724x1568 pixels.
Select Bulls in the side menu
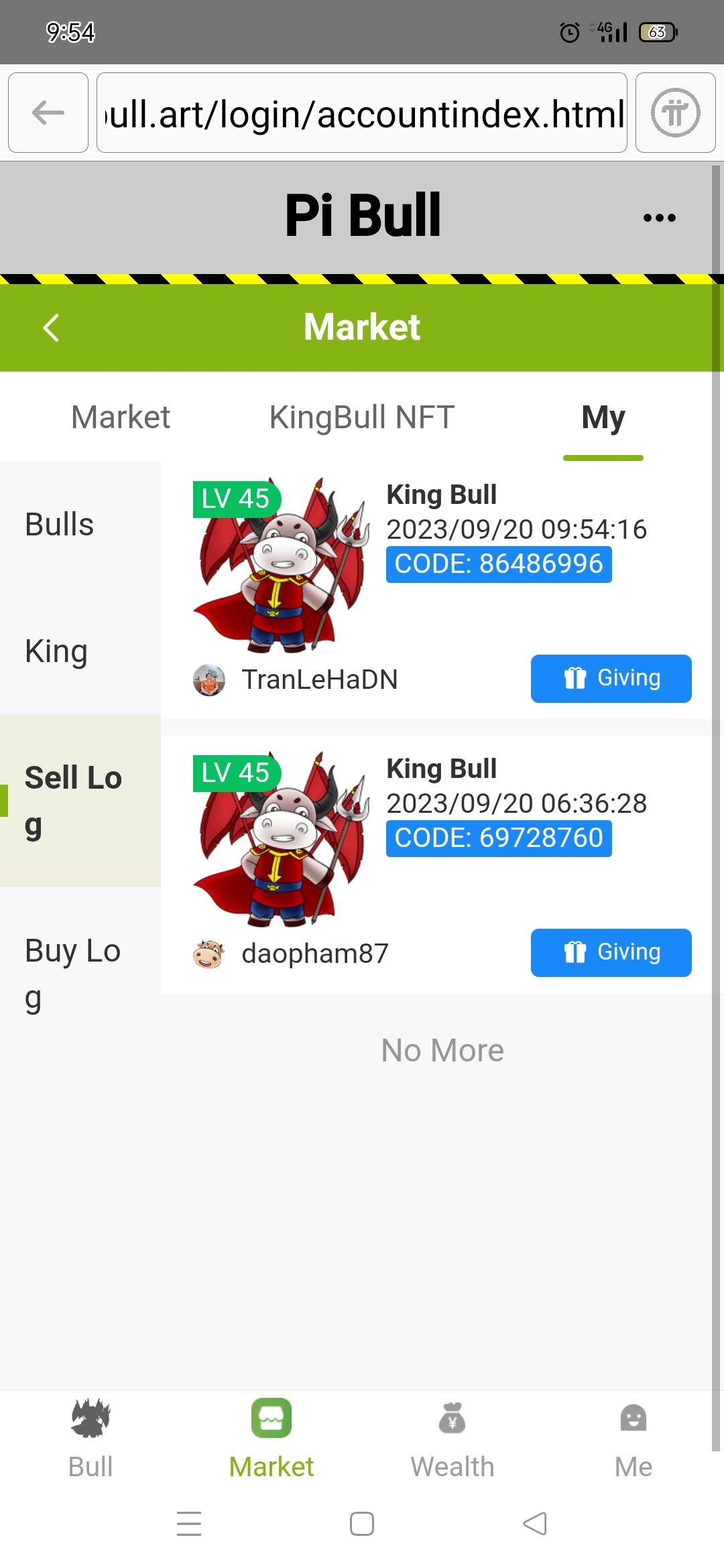60,524
